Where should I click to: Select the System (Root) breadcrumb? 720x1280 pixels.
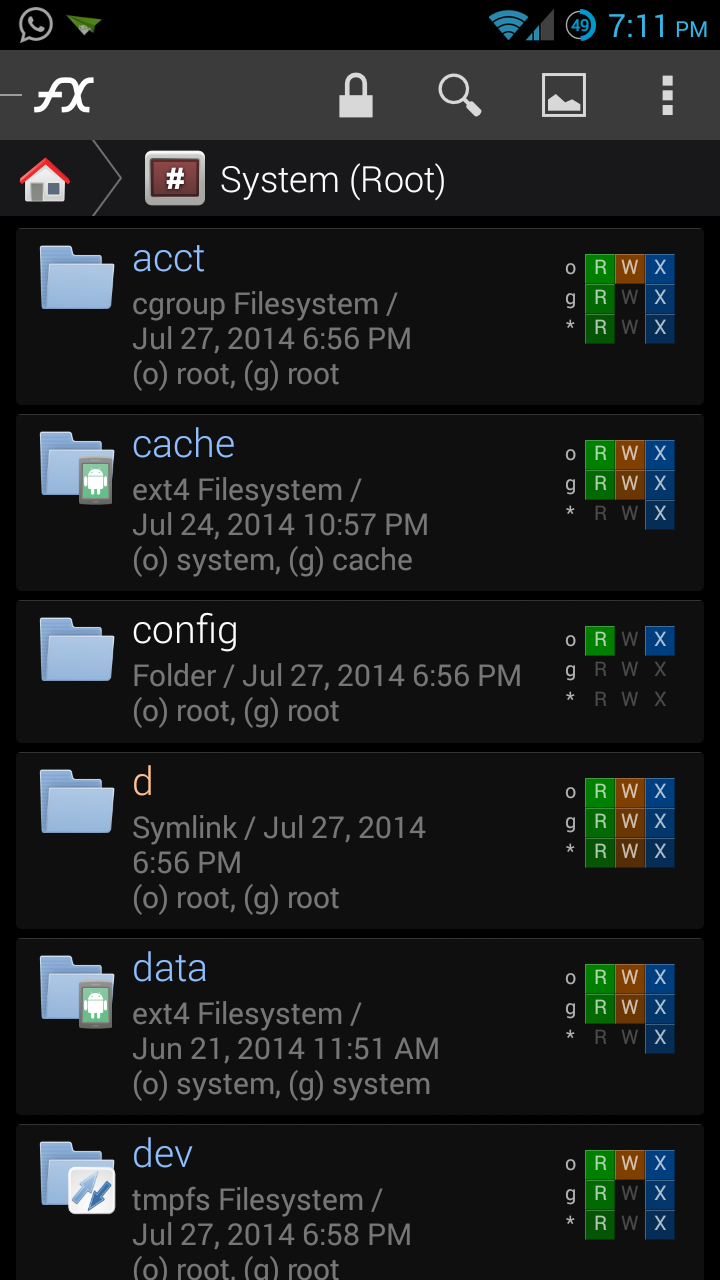296,180
